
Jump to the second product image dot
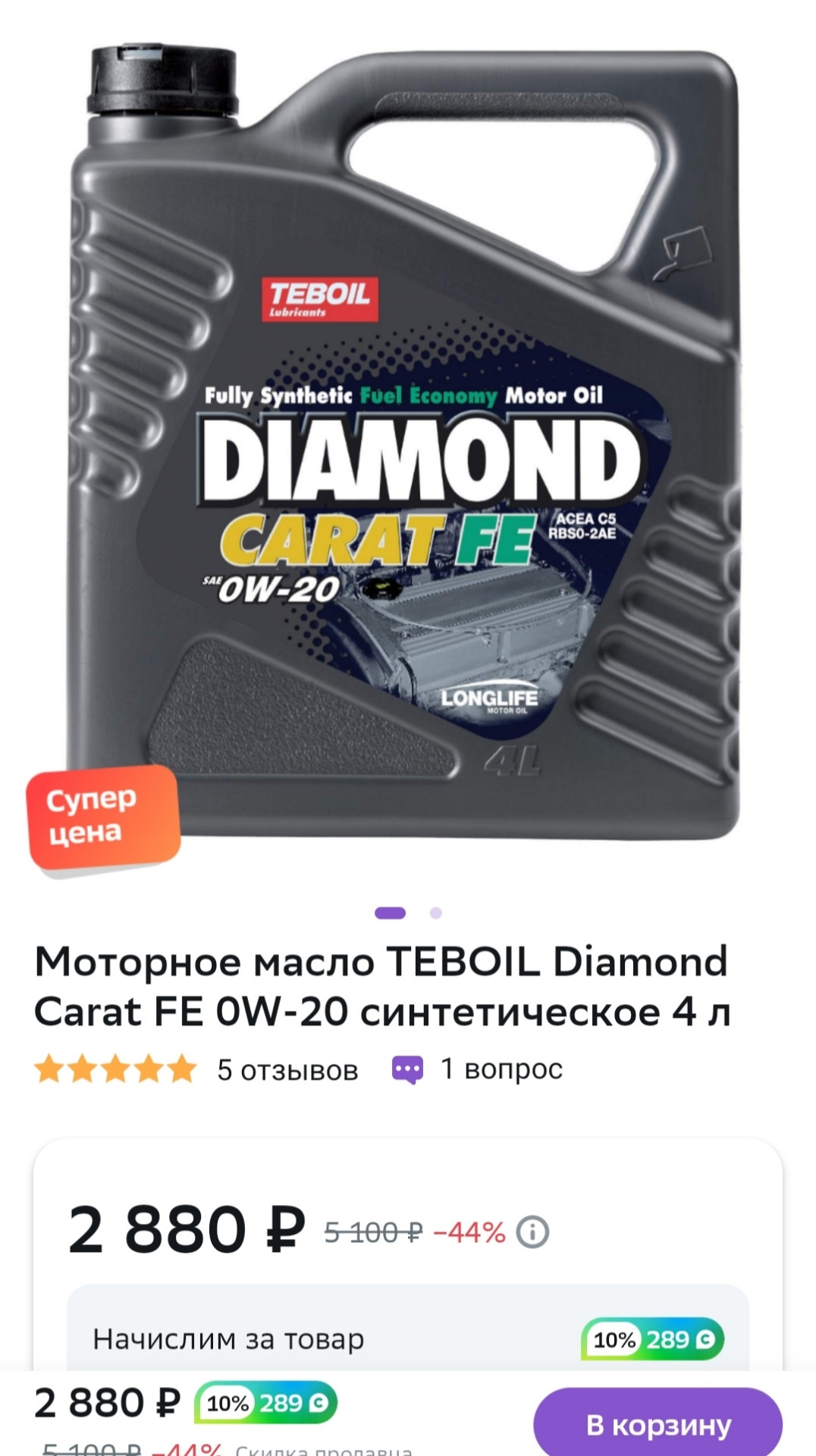pyautogui.click(x=435, y=913)
